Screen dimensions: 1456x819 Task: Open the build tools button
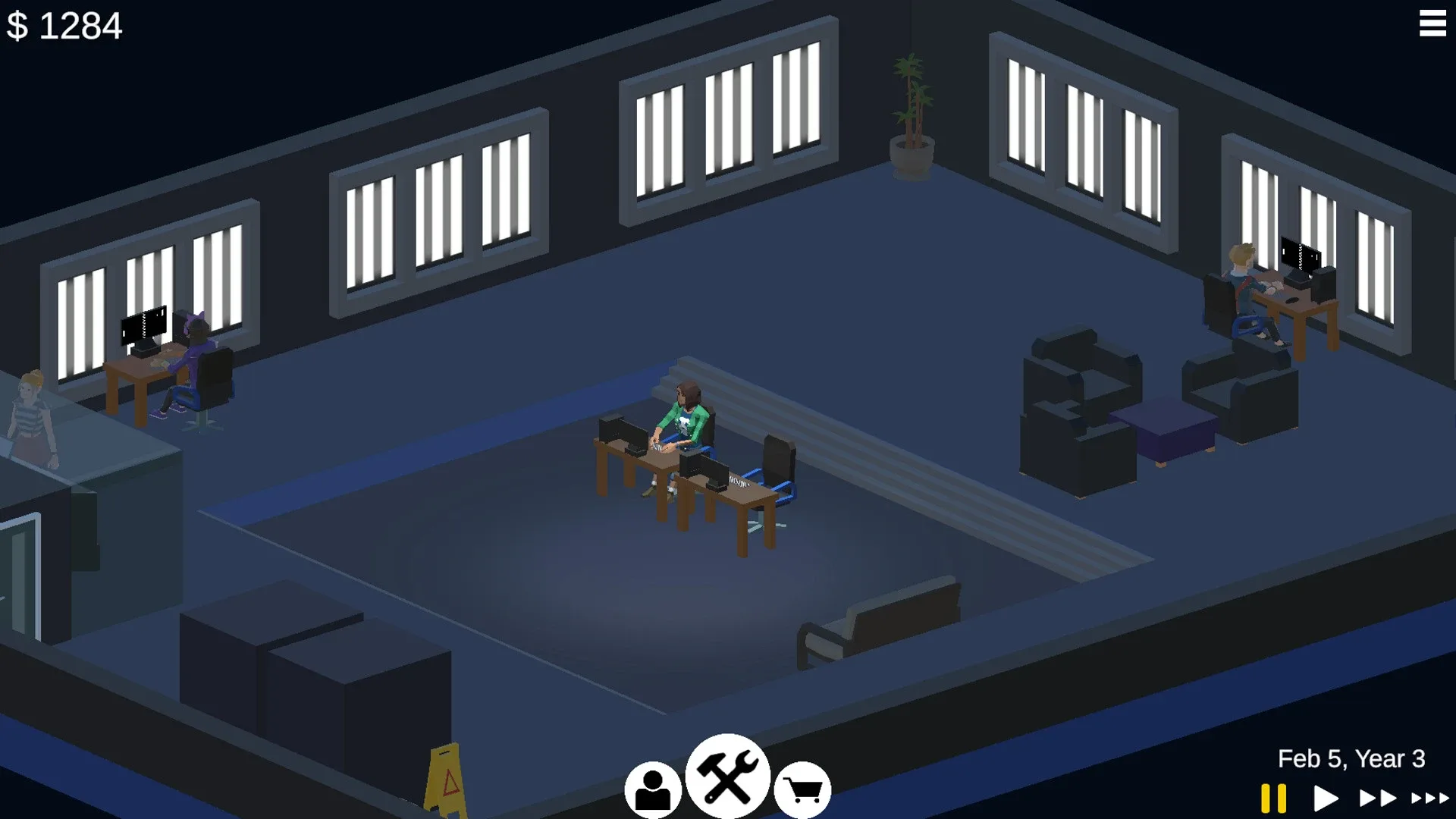pyautogui.click(x=727, y=776)
